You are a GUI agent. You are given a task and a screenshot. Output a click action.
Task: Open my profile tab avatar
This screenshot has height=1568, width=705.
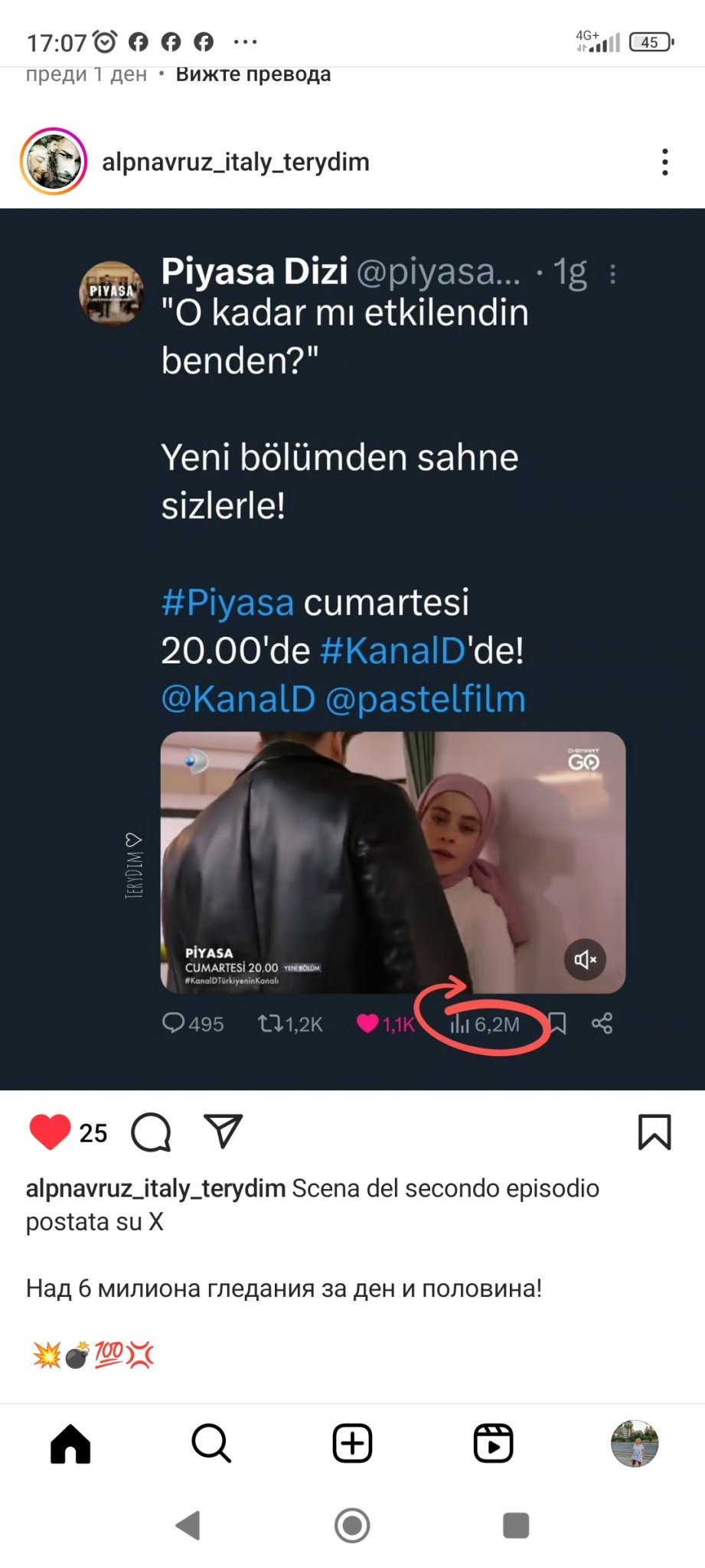pyautogui.click(x=635, y=1444)
